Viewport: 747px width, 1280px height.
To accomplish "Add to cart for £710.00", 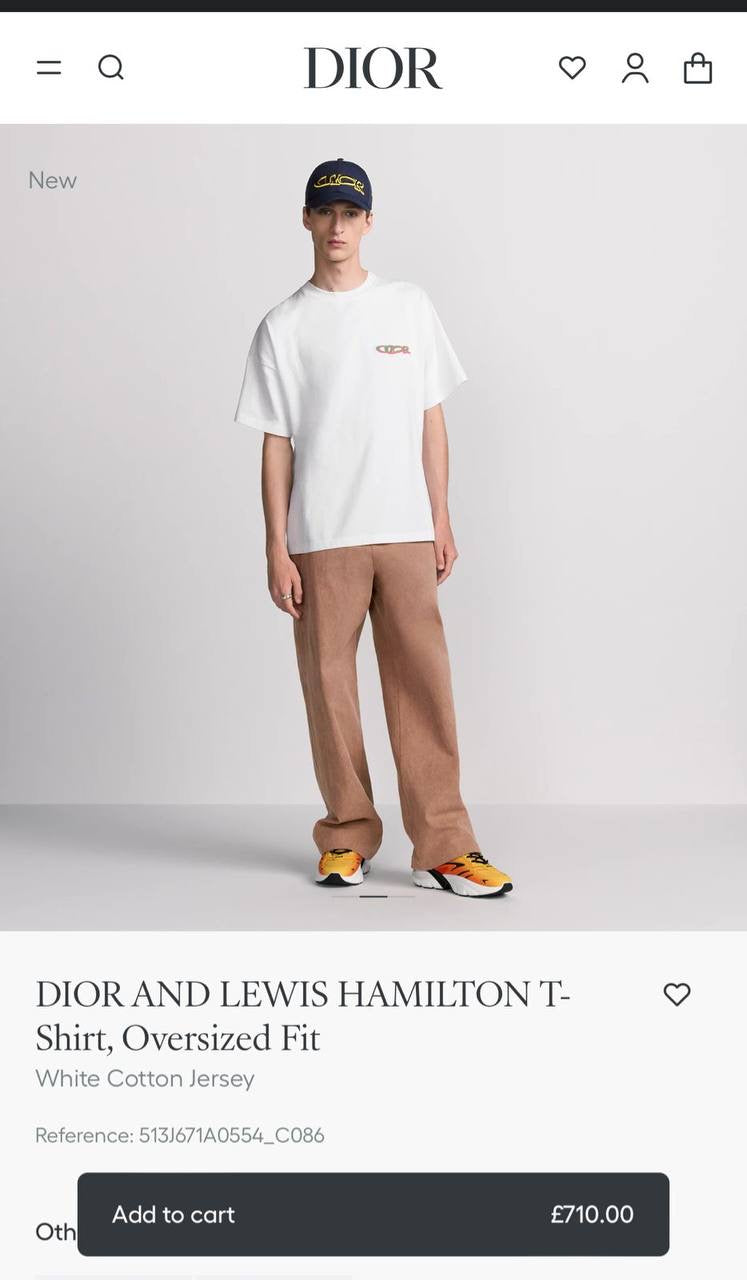I will click(x=373, y=1214).
